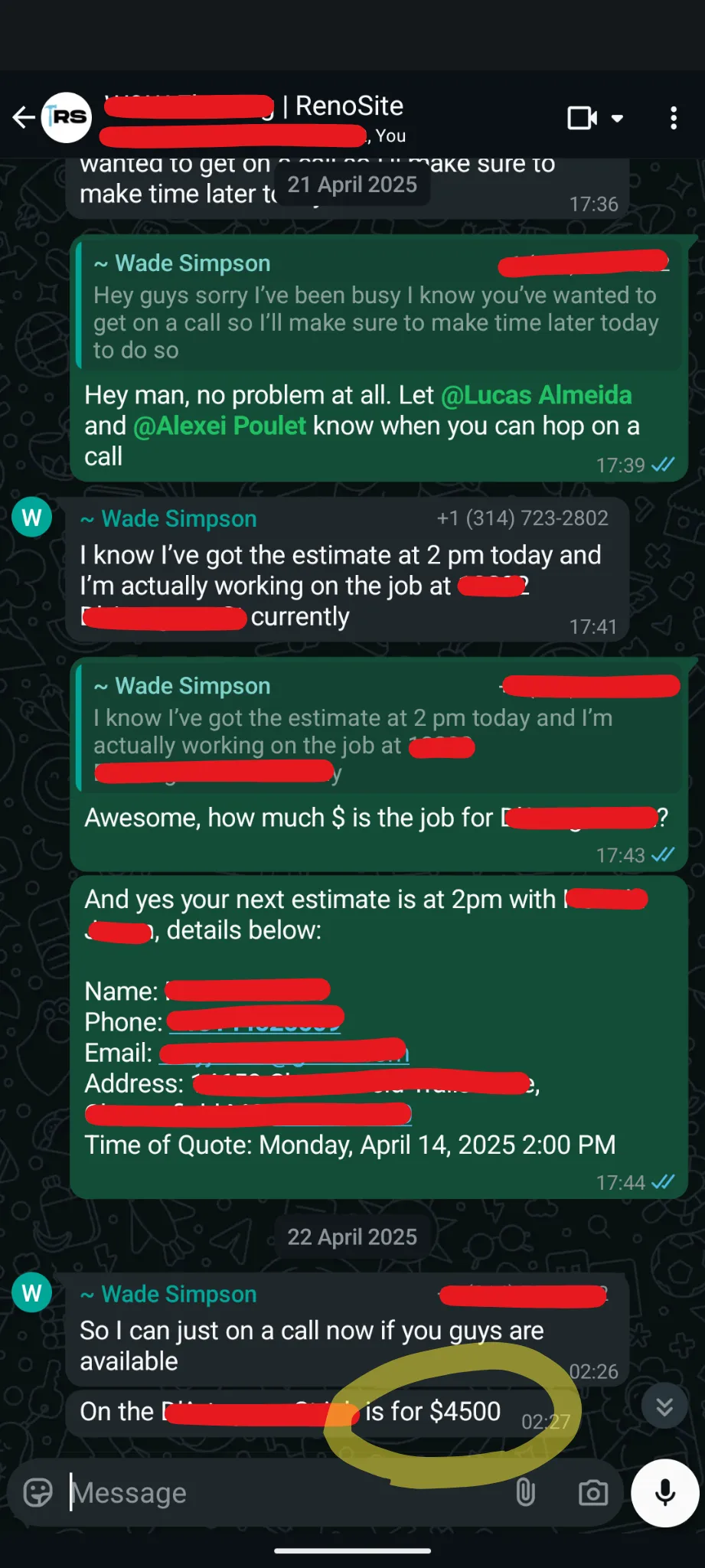Tap the @Alexei Poulet mention
Image resolution: width=705 pixels, height=1568 pixels.
coord(220,426)
